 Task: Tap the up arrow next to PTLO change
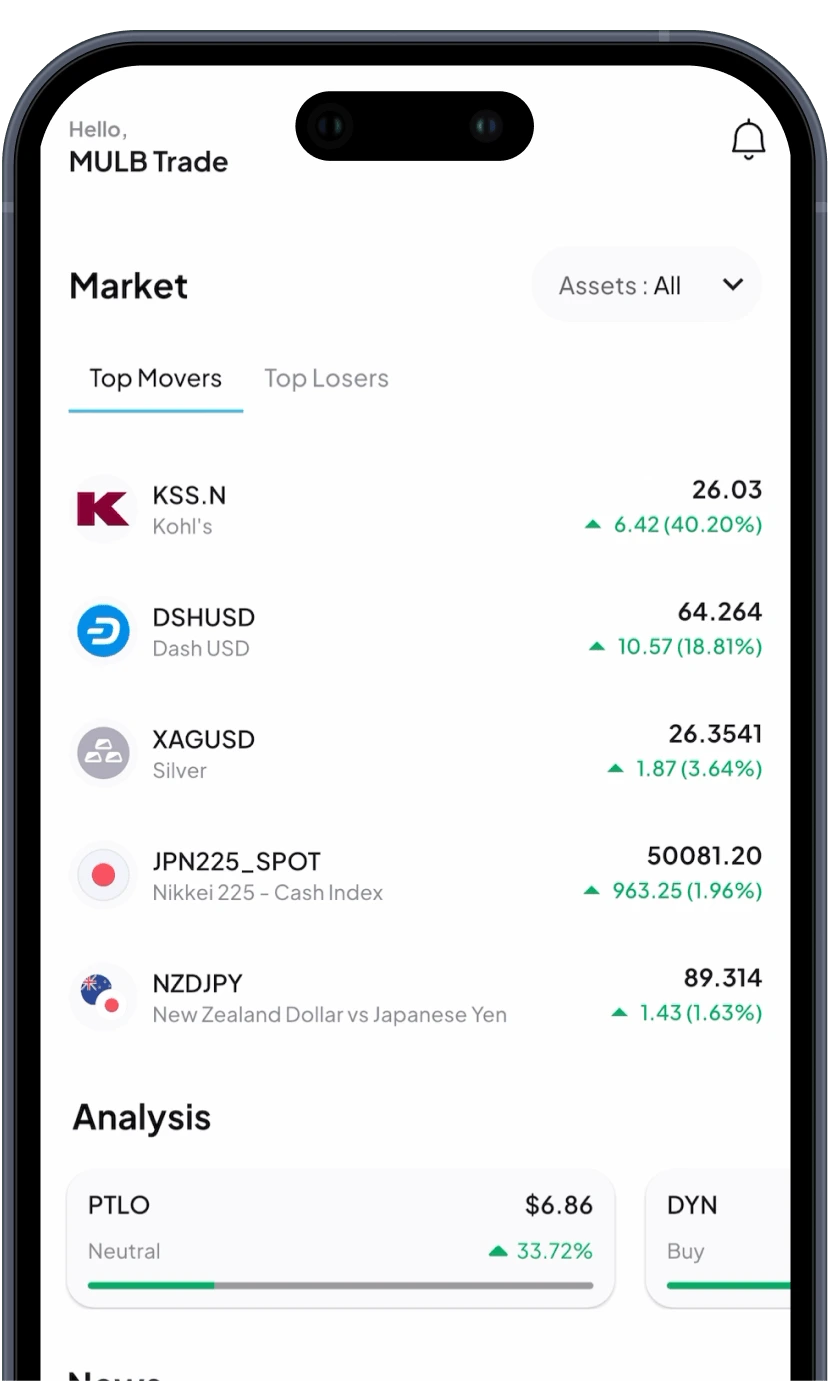(497, 1250)
